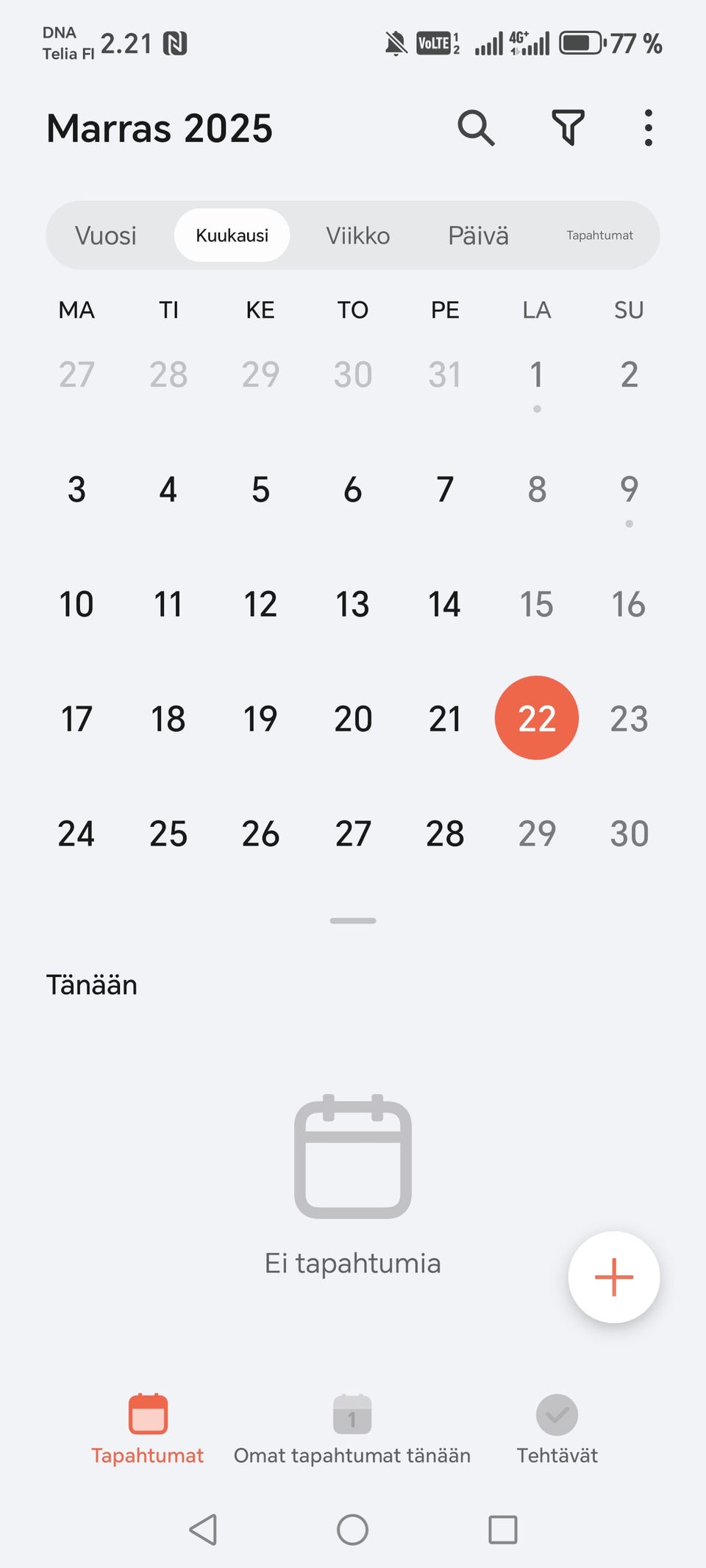Select today's date 22
The height and width of the screenshot is (1568, 706).
tap(537, 718)
